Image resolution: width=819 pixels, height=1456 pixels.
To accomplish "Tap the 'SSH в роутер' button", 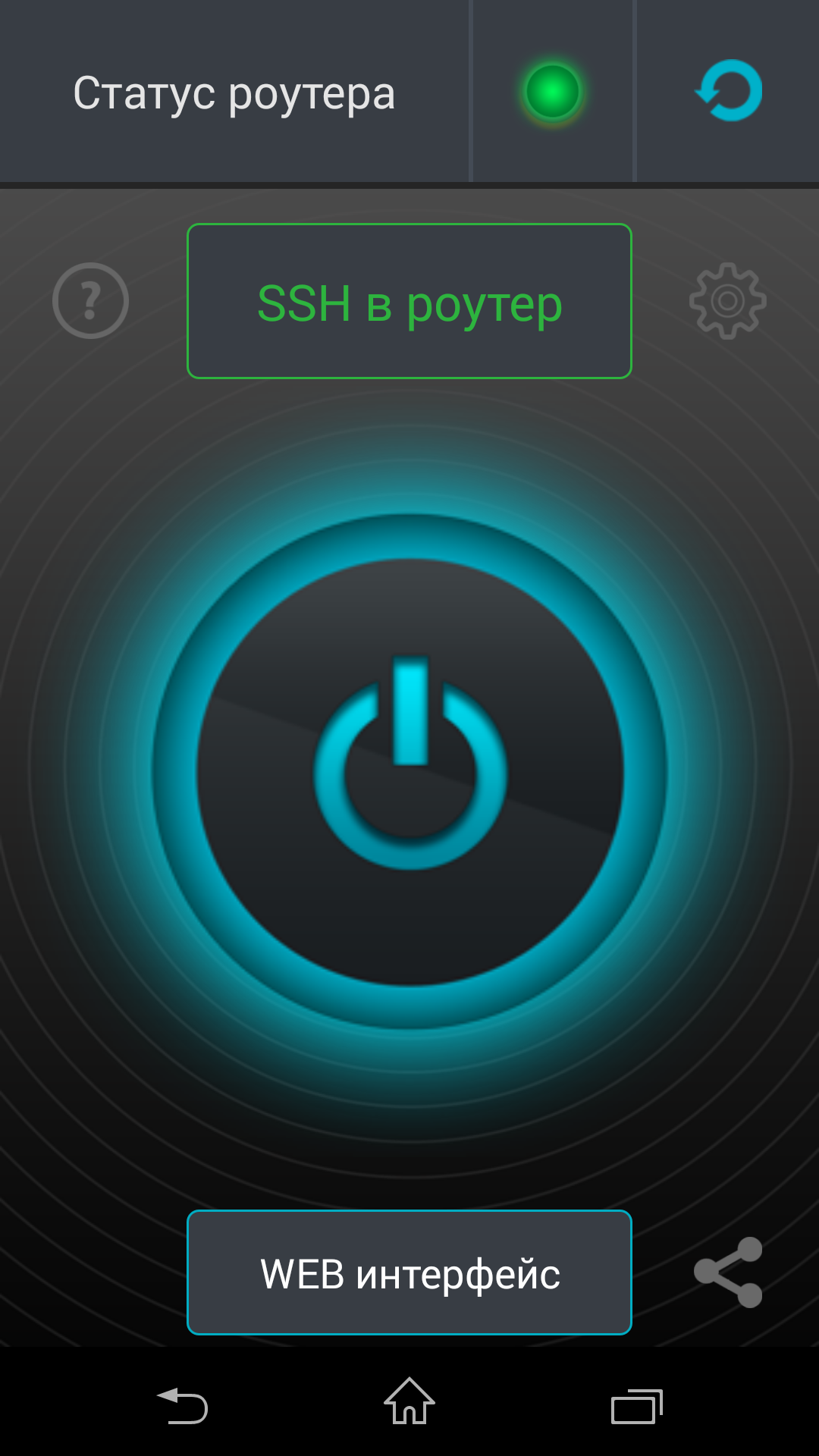I will click(x=409, y=301).
